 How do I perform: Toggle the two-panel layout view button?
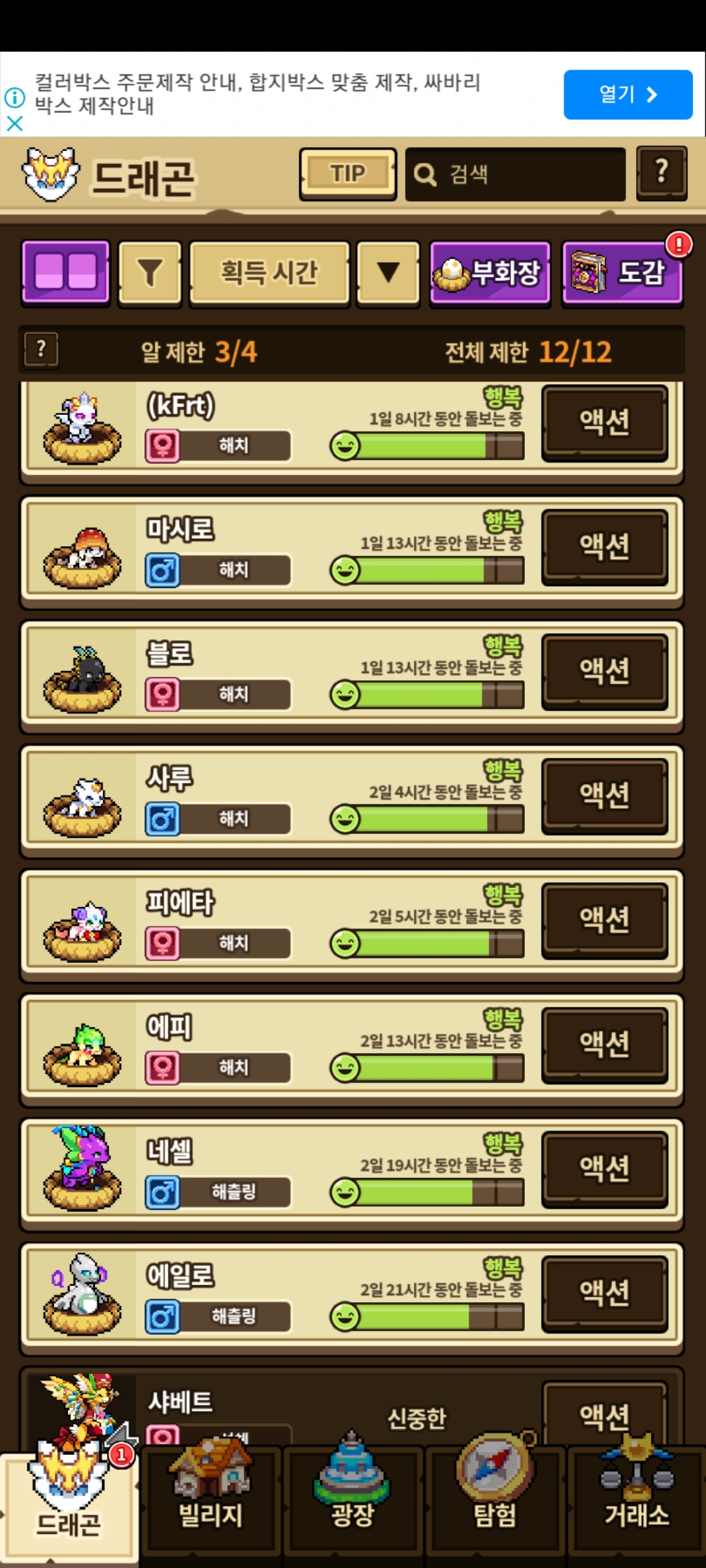coord(65,272)
